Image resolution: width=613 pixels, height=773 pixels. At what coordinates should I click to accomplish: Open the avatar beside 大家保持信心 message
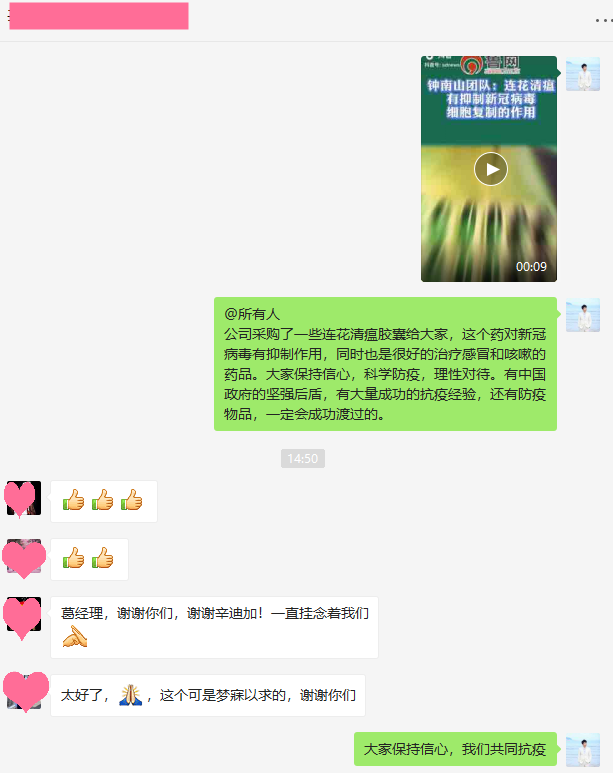click(x=583, y=750)
